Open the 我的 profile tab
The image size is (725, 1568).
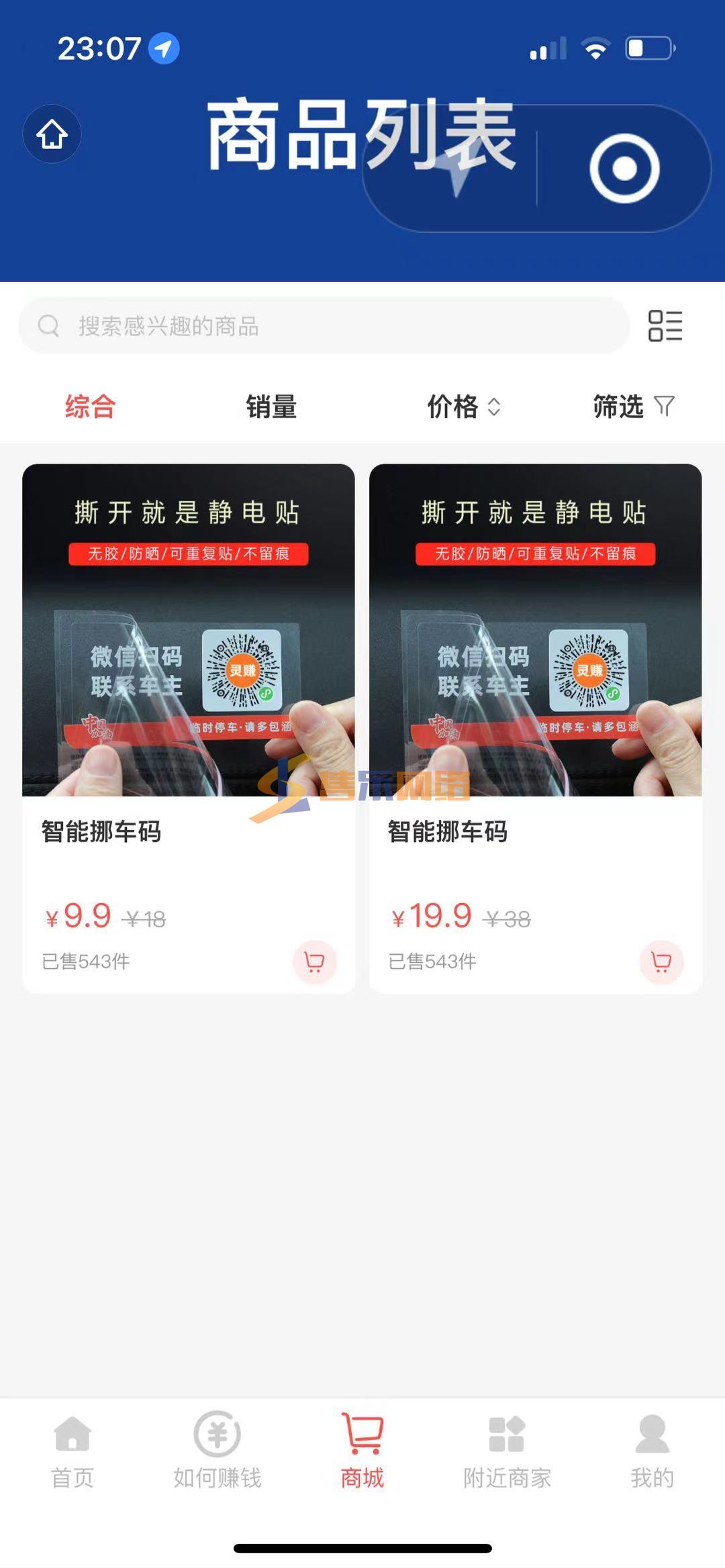[x=652, y=1451]
